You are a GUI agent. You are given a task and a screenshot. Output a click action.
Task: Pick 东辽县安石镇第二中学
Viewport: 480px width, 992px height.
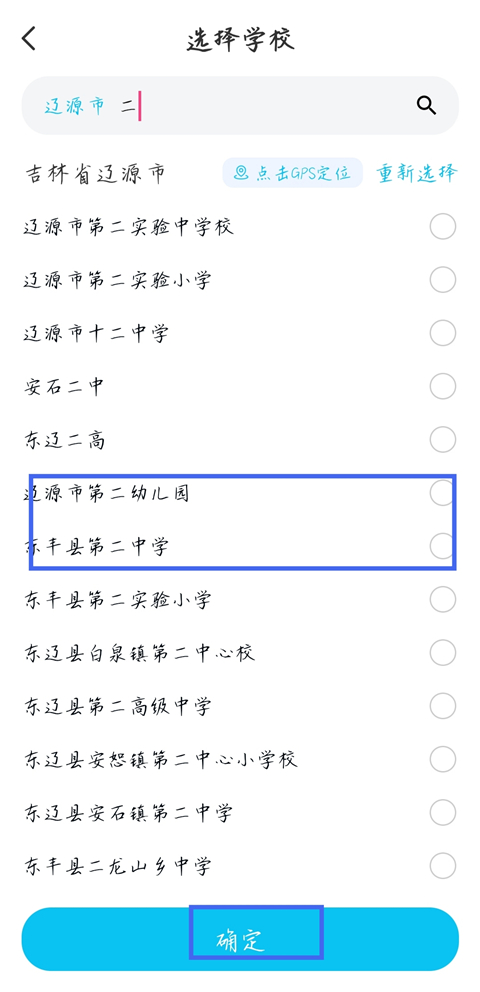pyautogui.click(x=240, y=812)
